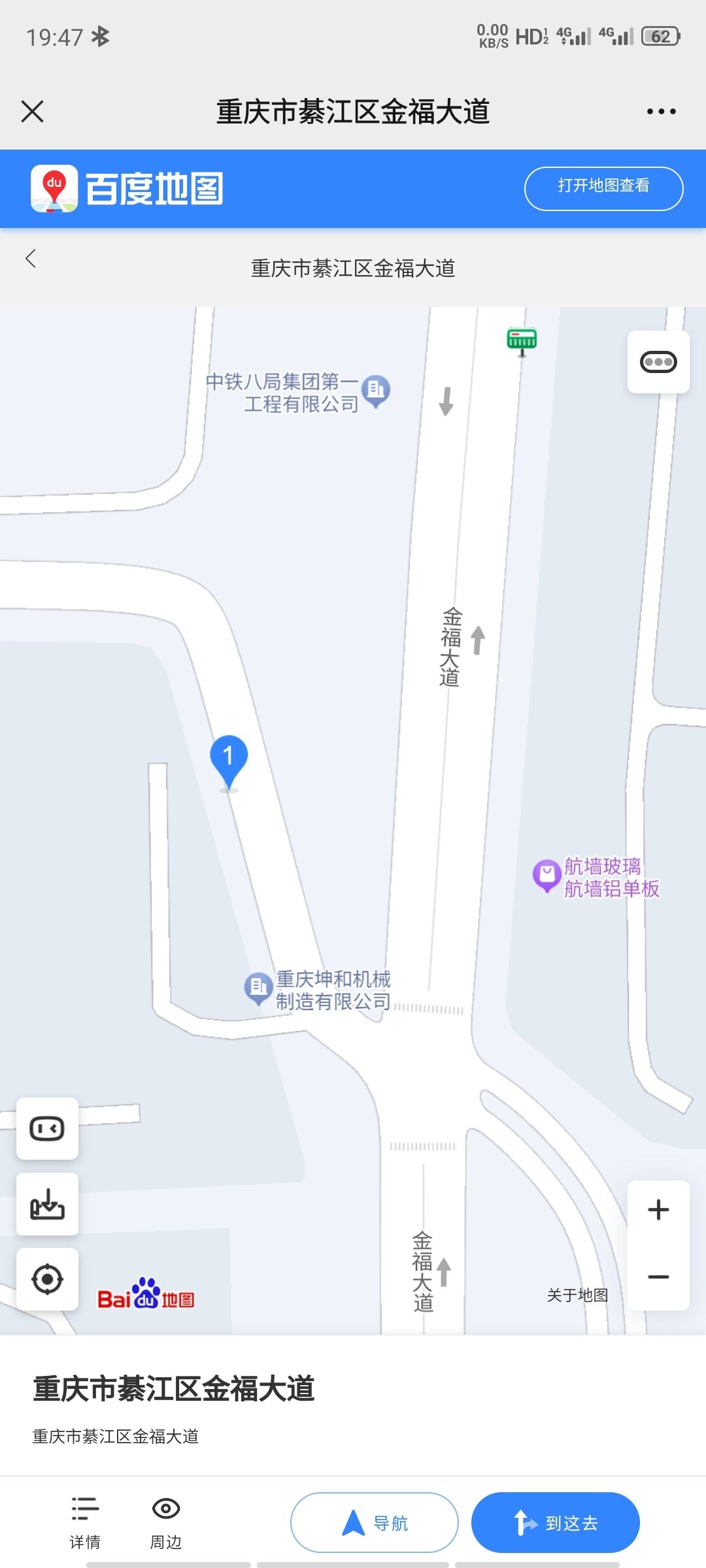Tap the 重庆坤和机械制造有限公司 marker

(258, 987)
